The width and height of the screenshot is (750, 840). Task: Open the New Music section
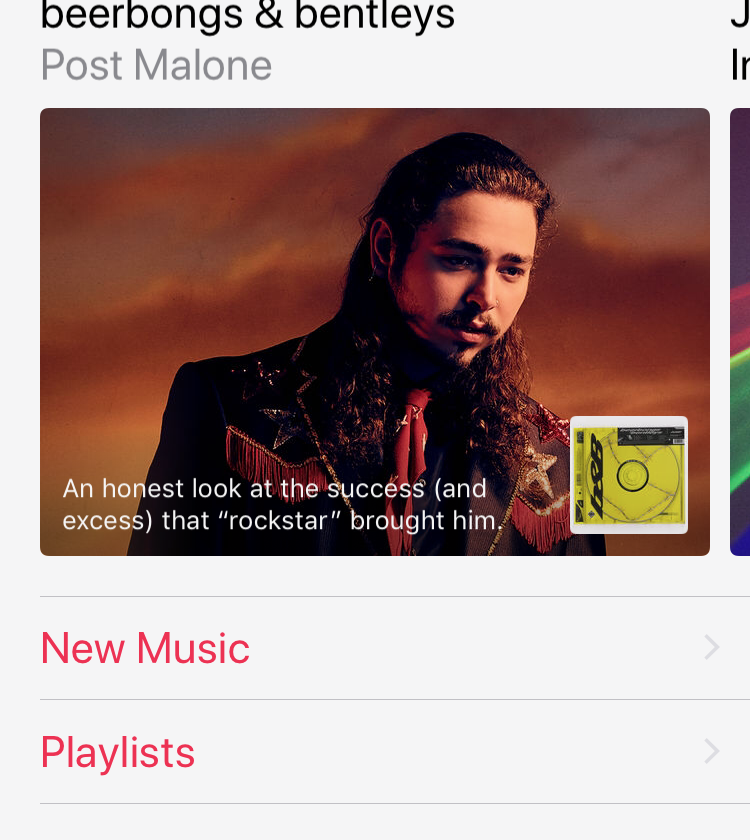(380, 648)
